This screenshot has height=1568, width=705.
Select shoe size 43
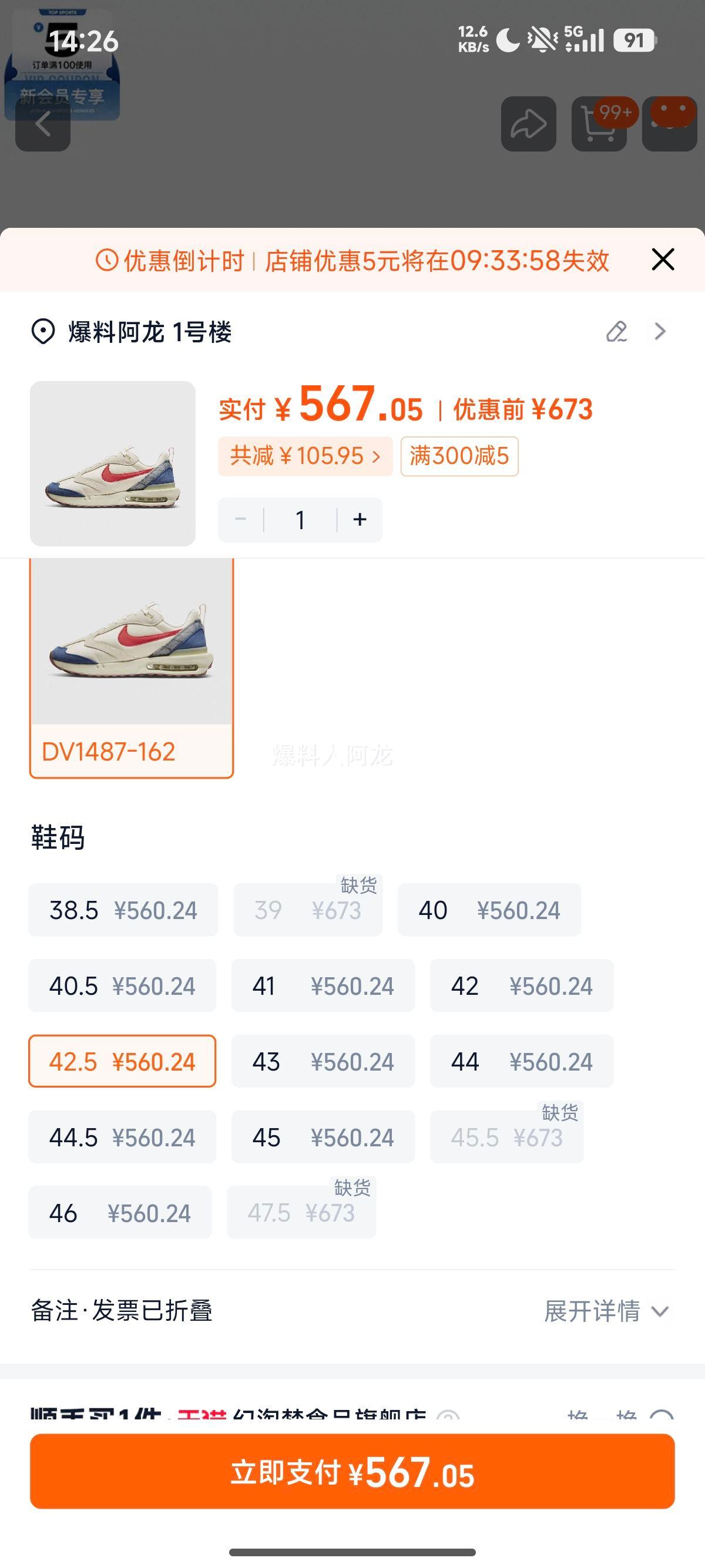click(x=323, y=1062)
